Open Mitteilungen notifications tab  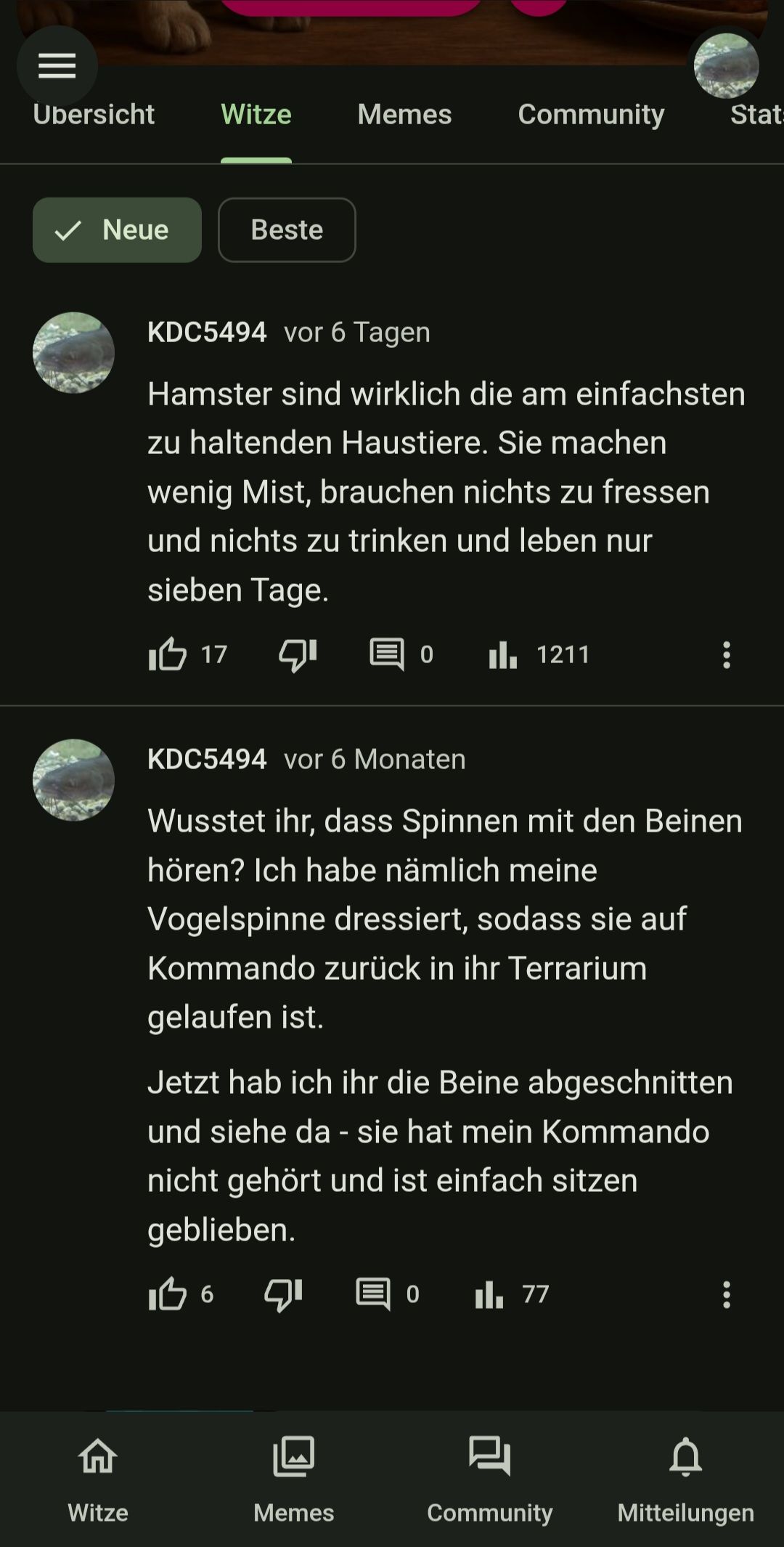(685, 1479)
